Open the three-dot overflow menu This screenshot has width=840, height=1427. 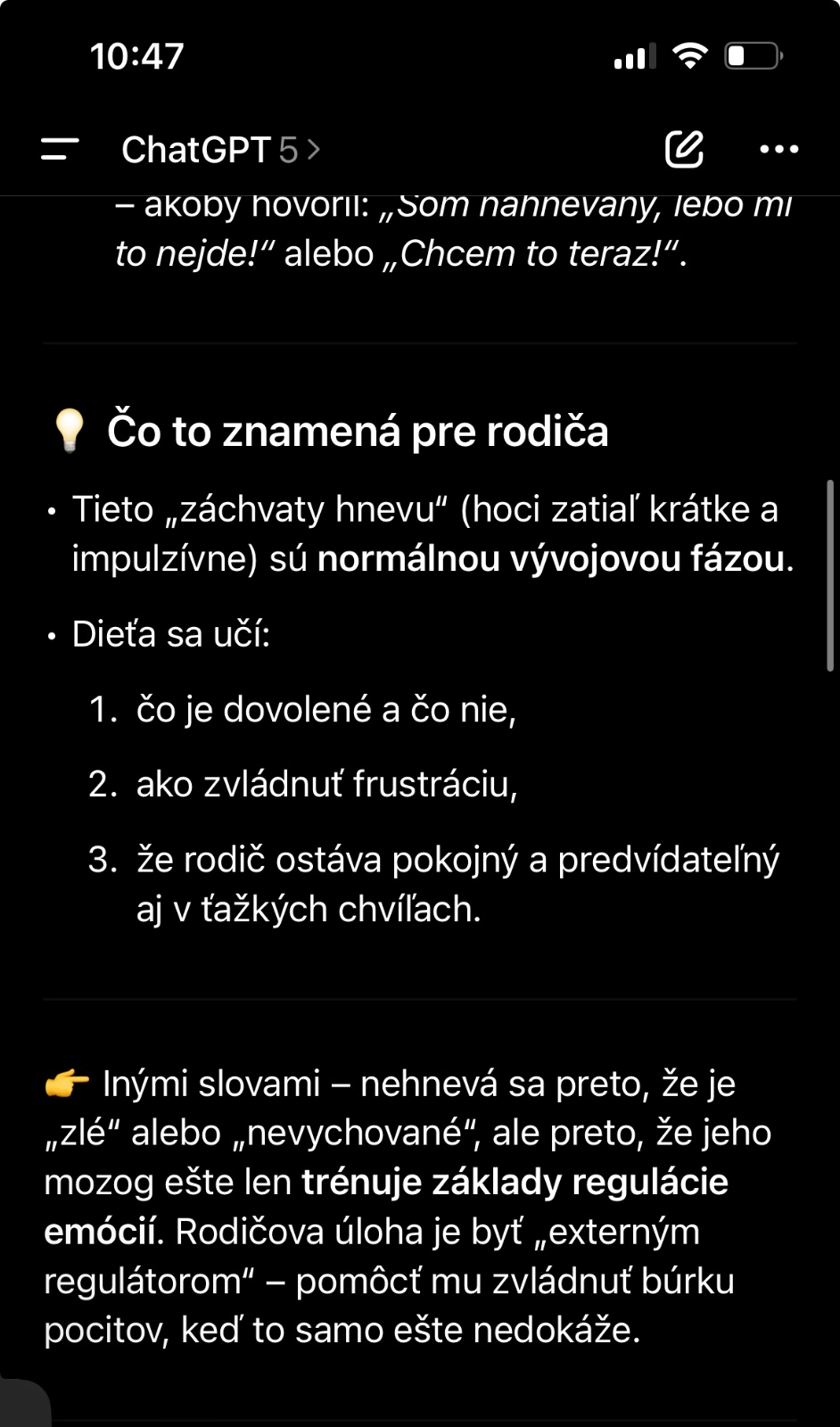point(778,150)
